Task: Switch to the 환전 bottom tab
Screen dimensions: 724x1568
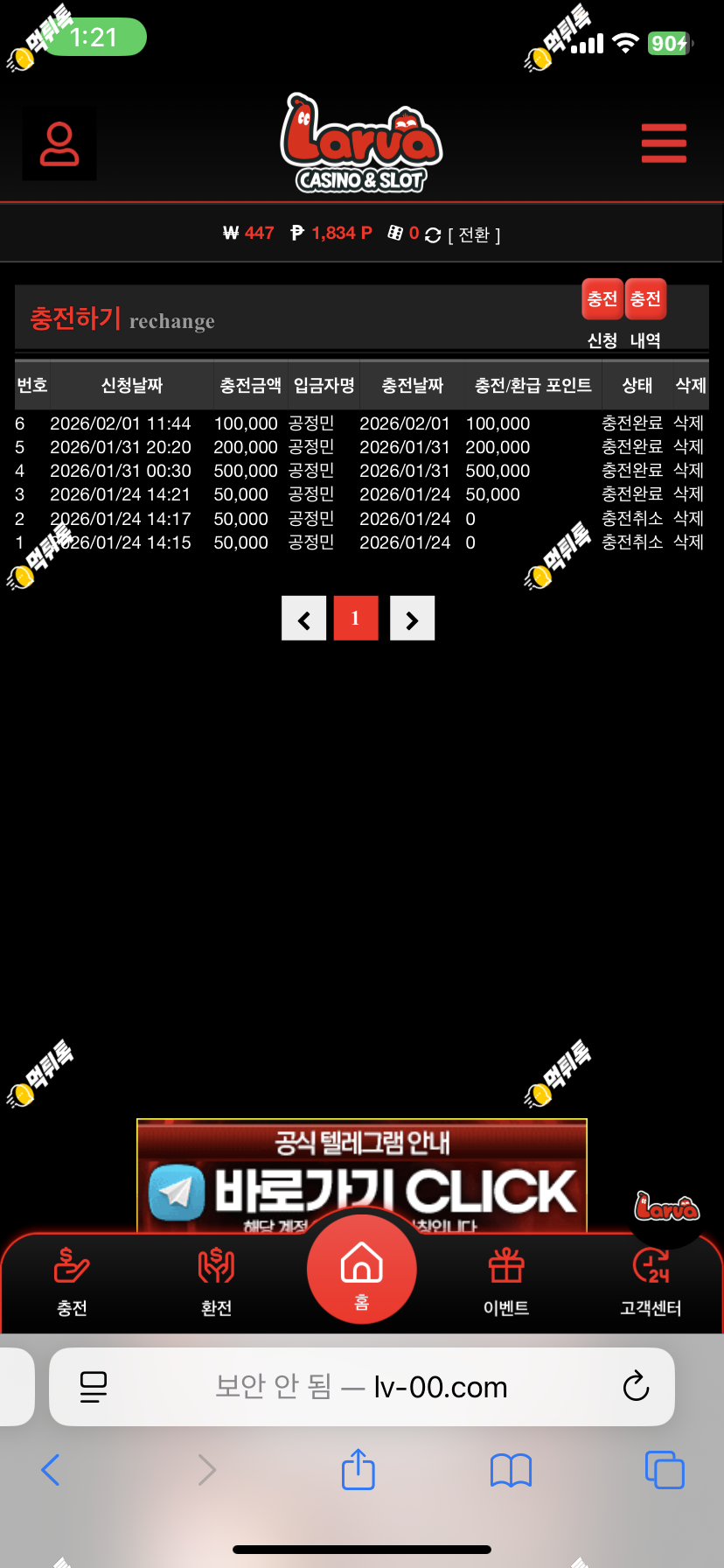Action: pos(216,1283)
